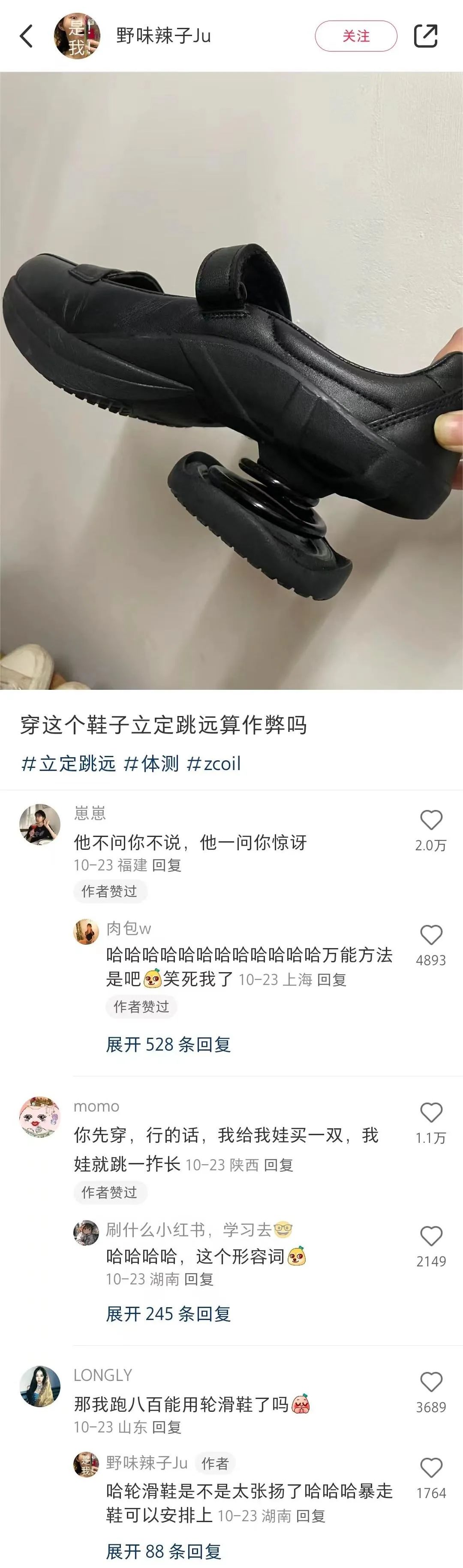The width and height of the screenshot is (463, 1568).
Task: Like the author's reply about 暴走鞋
Action: (x=431, y=1468)
